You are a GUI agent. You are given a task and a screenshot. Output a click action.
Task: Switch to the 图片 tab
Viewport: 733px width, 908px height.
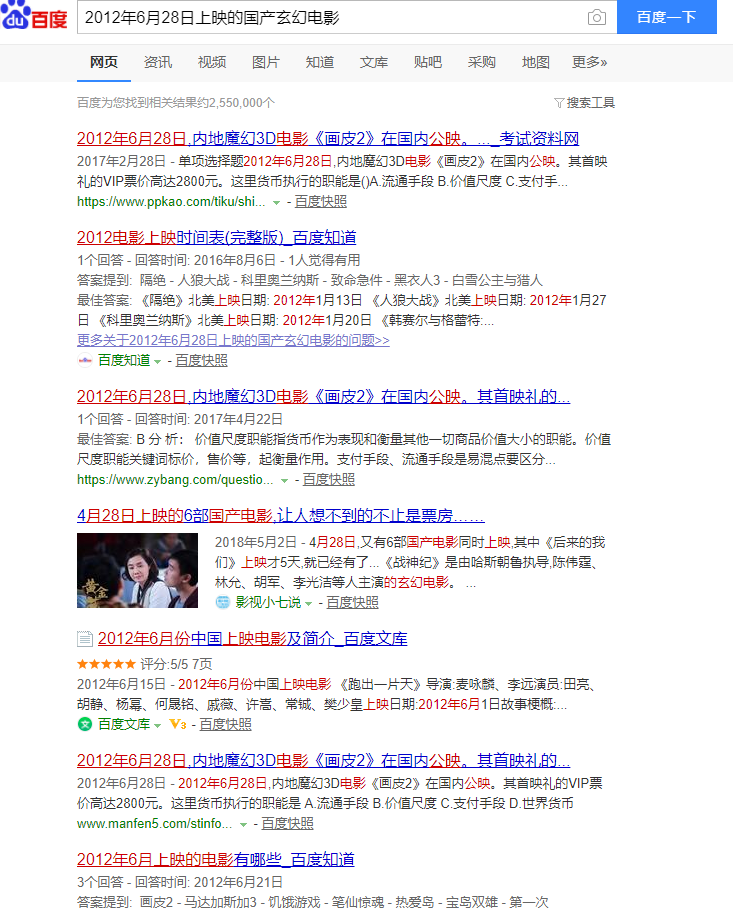[x=266, y=62]
